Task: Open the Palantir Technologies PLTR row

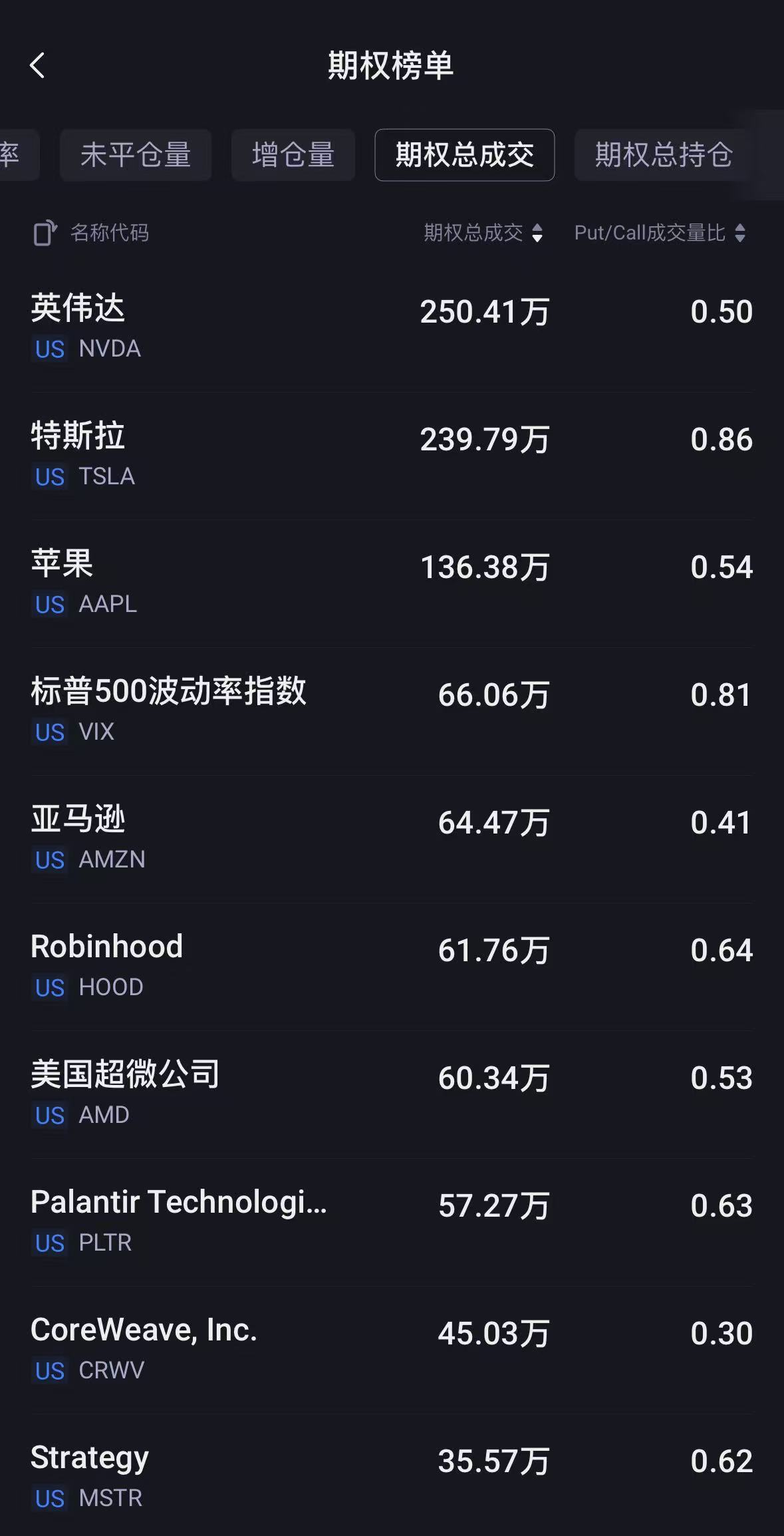Action: tap(392, 1223)
